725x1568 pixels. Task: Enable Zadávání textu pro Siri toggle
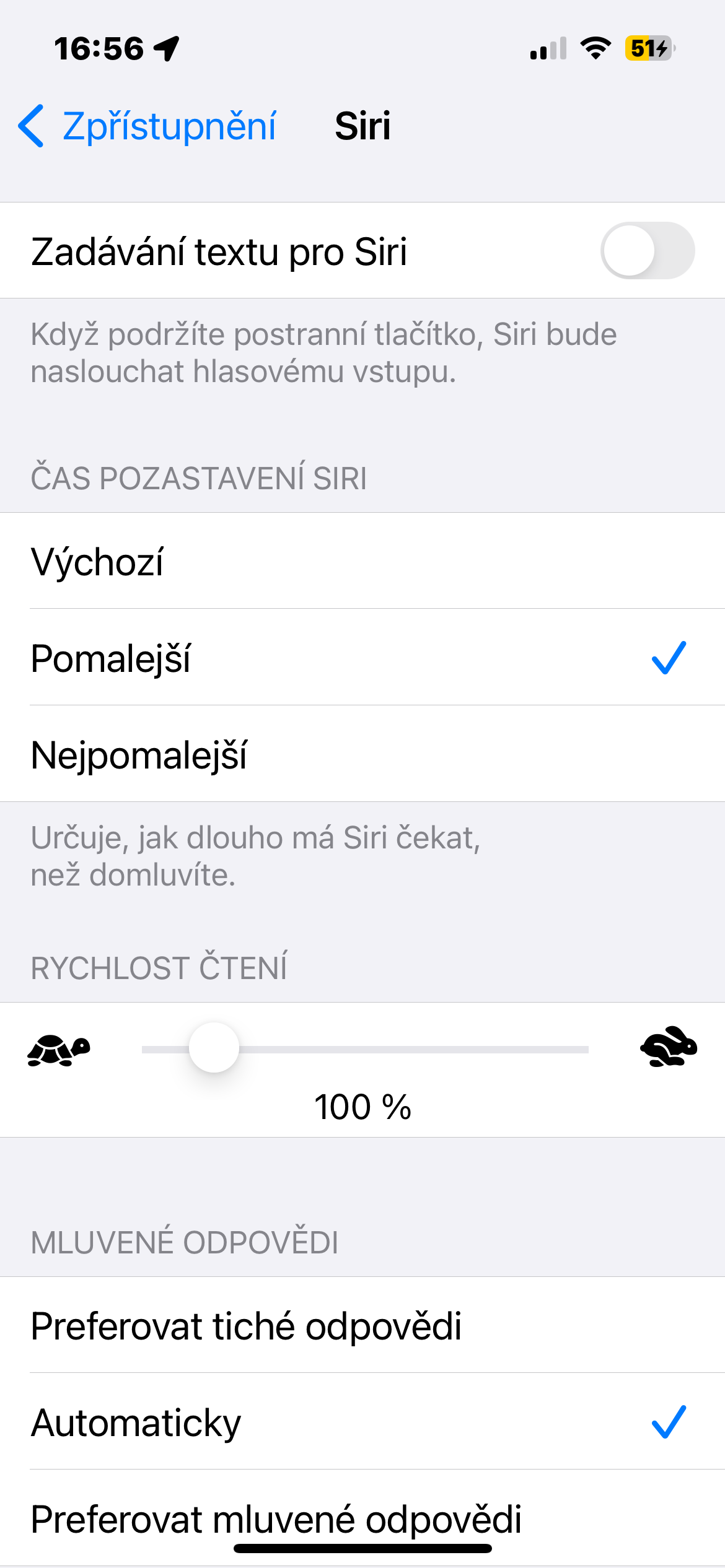tap(646, 251)
